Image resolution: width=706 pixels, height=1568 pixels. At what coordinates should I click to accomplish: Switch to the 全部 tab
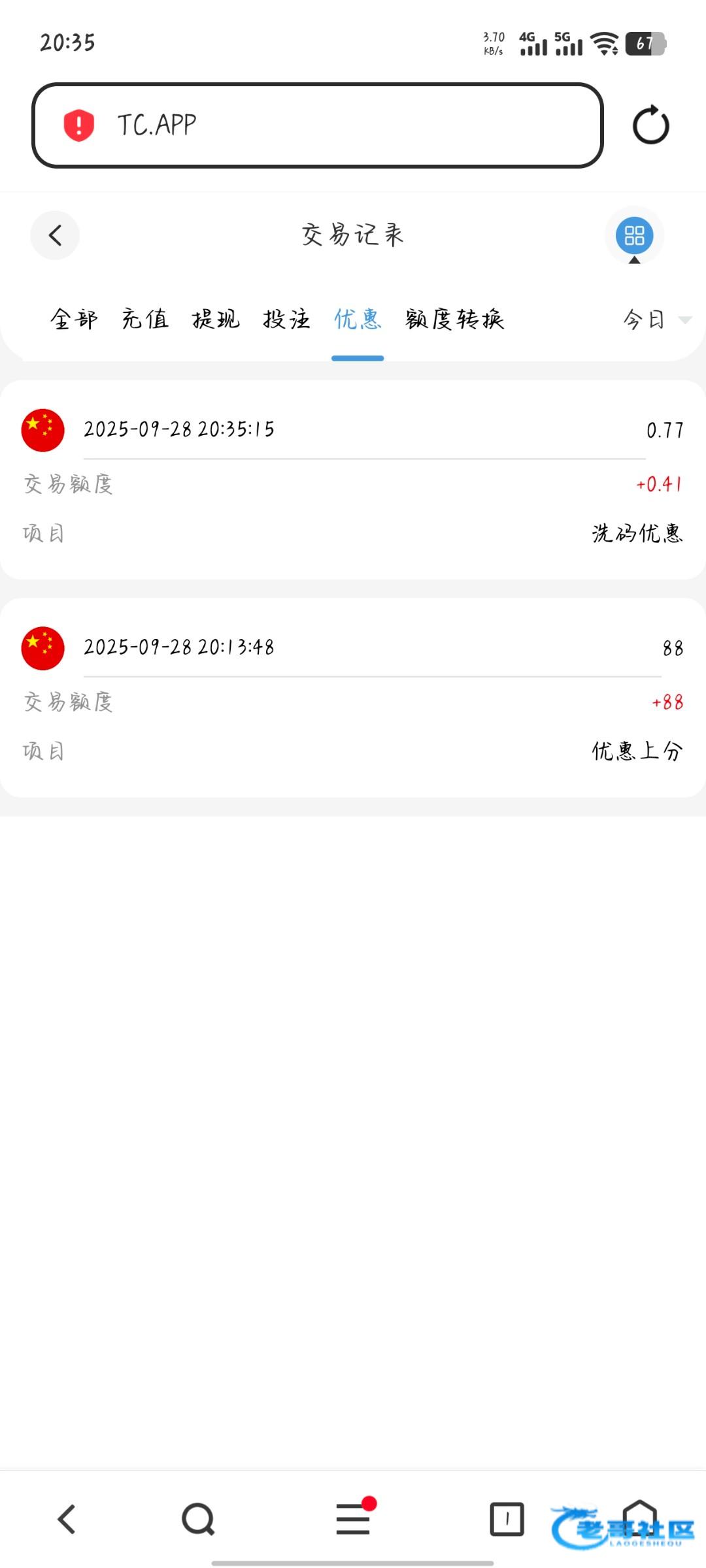74,319
